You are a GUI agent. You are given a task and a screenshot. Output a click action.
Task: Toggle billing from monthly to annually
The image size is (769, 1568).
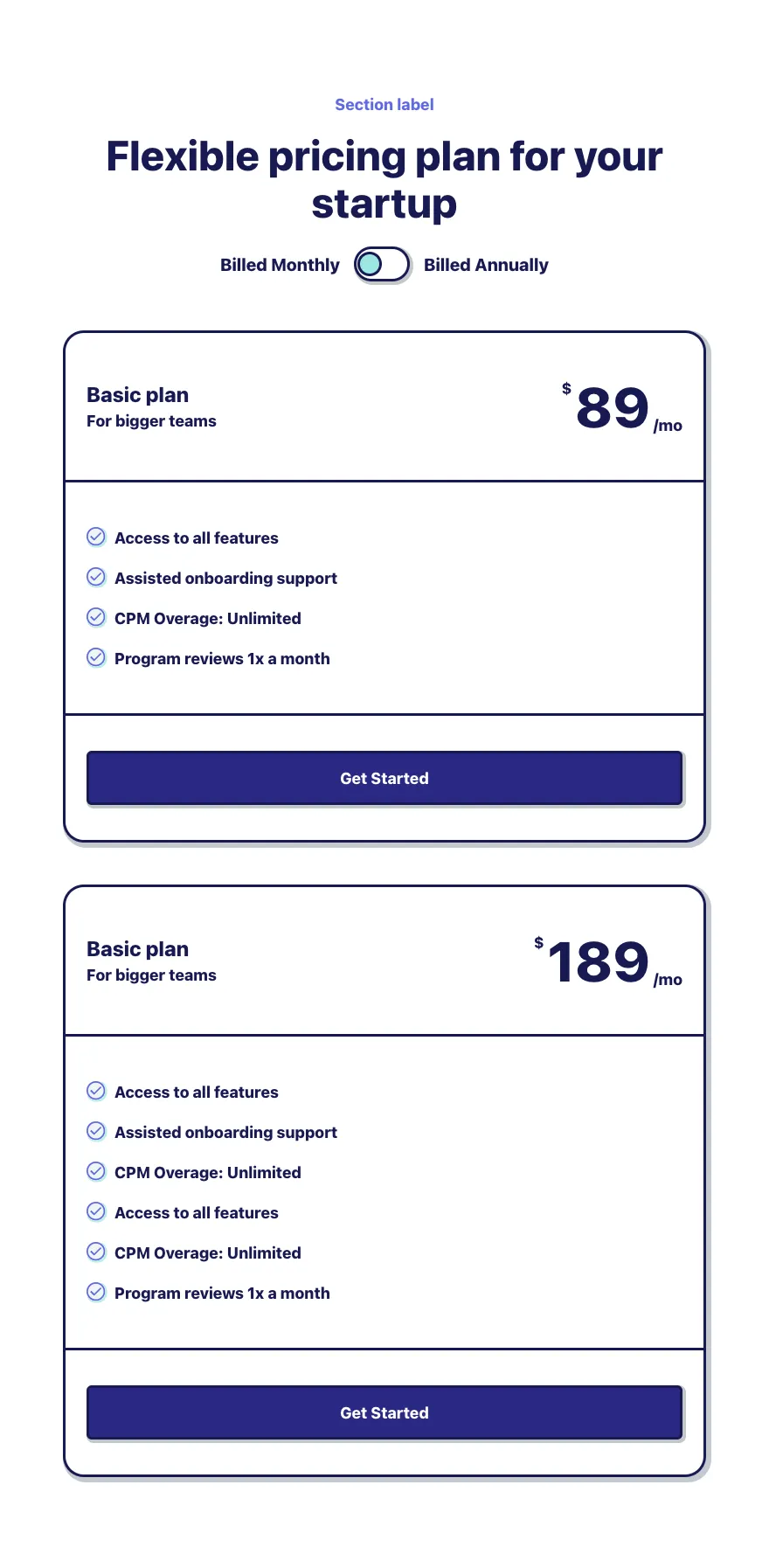tap(382, 264)
